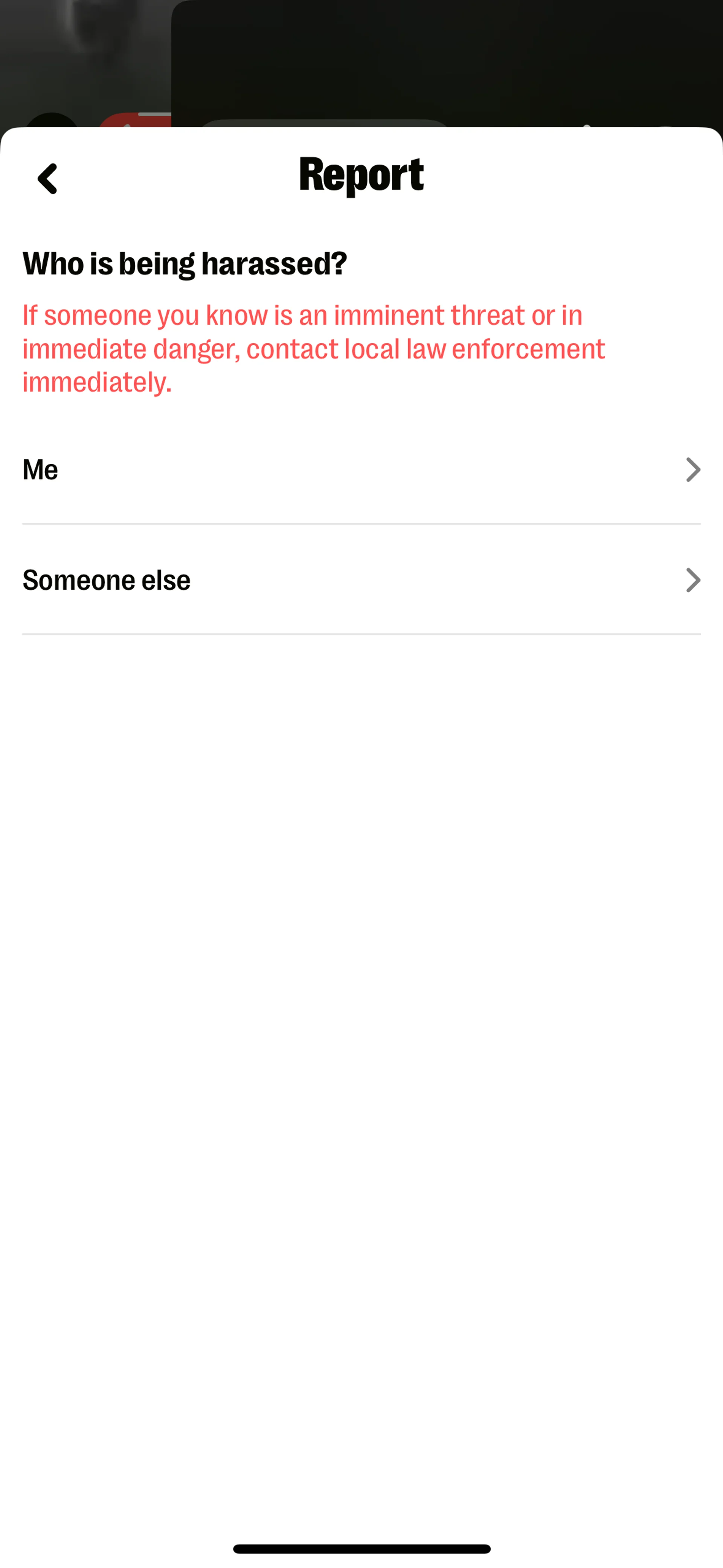Go back from the Report sheet
This screenshot has width=723, height=1568.
point(47,178)
